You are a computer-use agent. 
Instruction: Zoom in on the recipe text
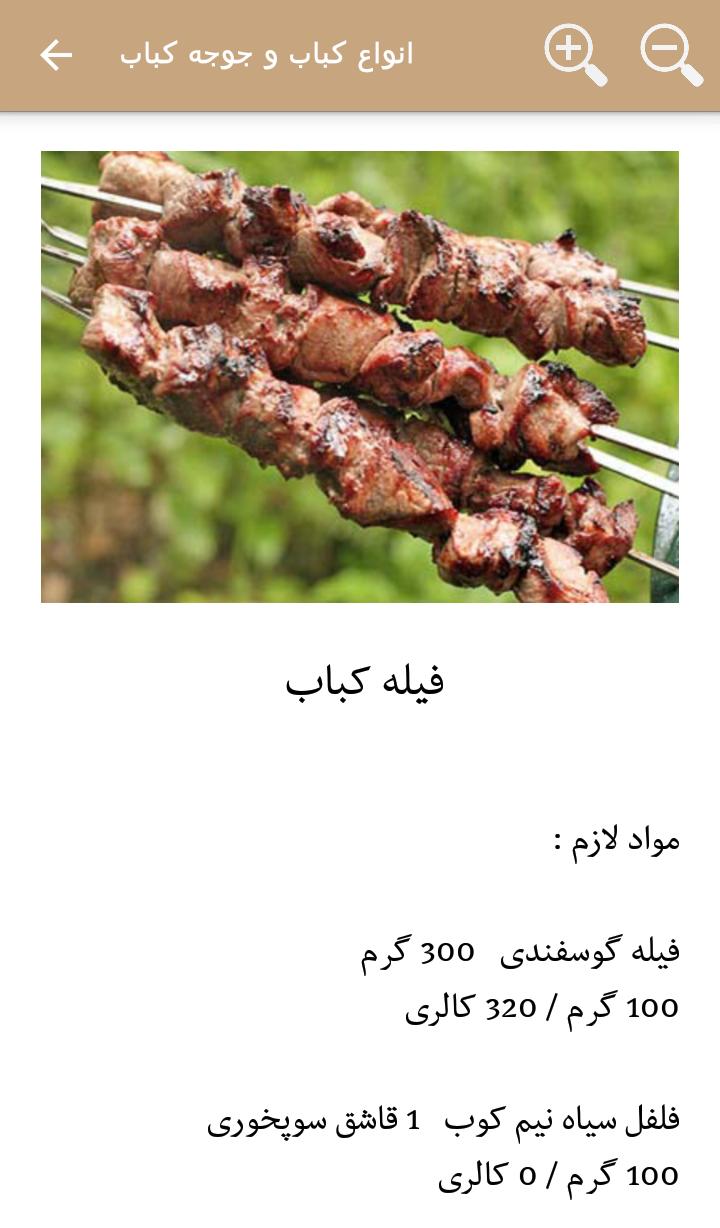pyautogui.click(x=574, y=54)
